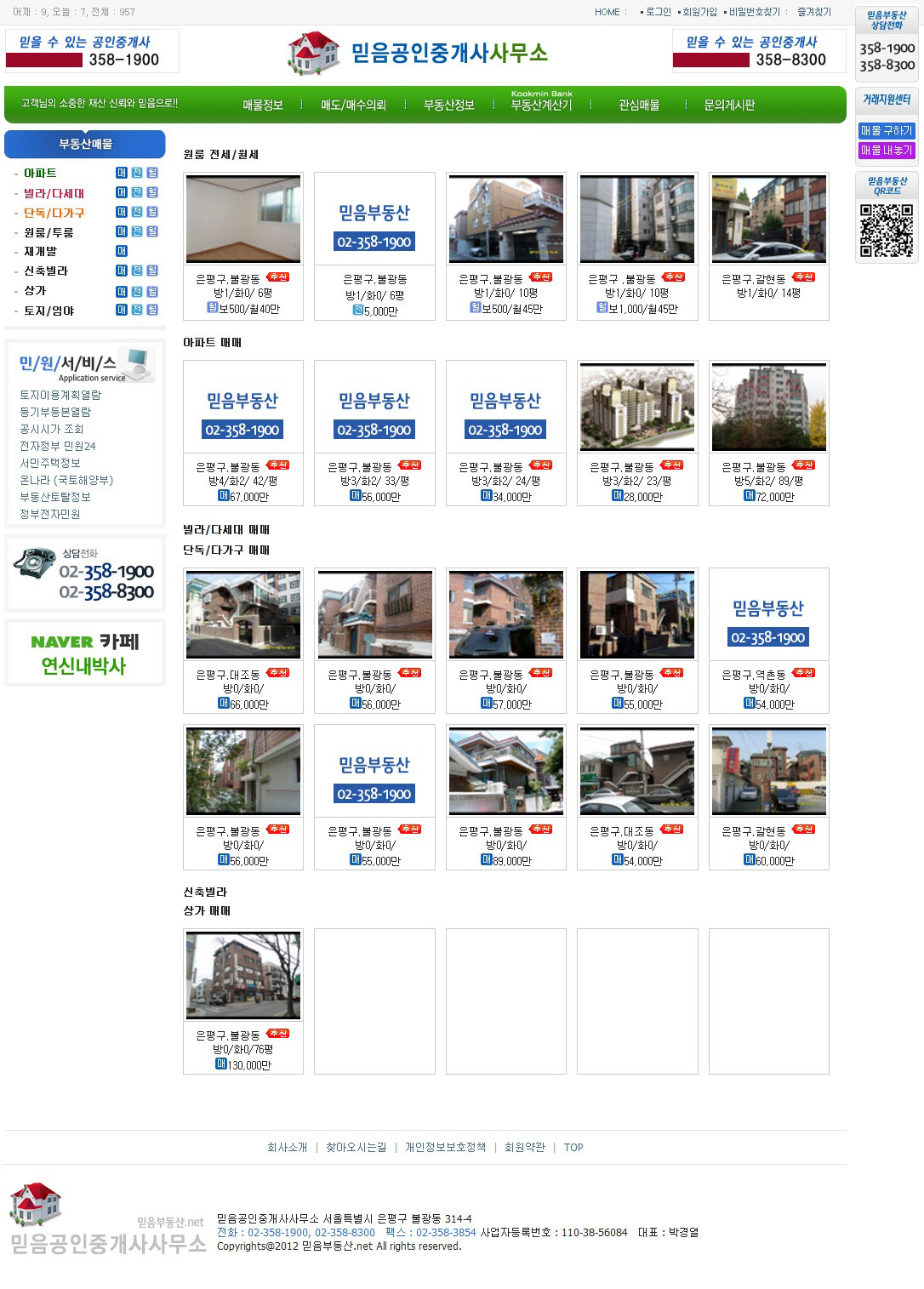Image resolution: width=924 pixels, height=1289 pixels.
Task: Open 관심매물 menu item
Action: pyautogui.click(x=639, y=105)
